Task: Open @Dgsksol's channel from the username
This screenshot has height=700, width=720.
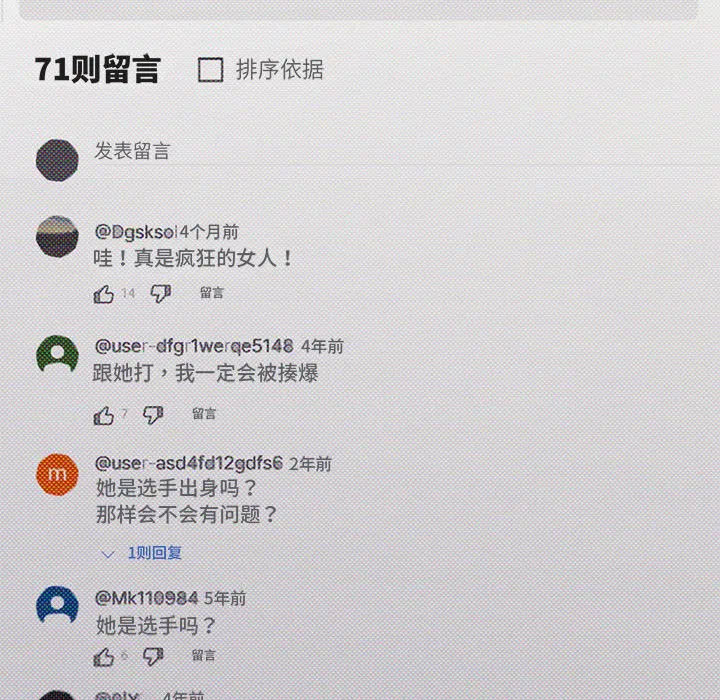Action: tap(135, 232)
